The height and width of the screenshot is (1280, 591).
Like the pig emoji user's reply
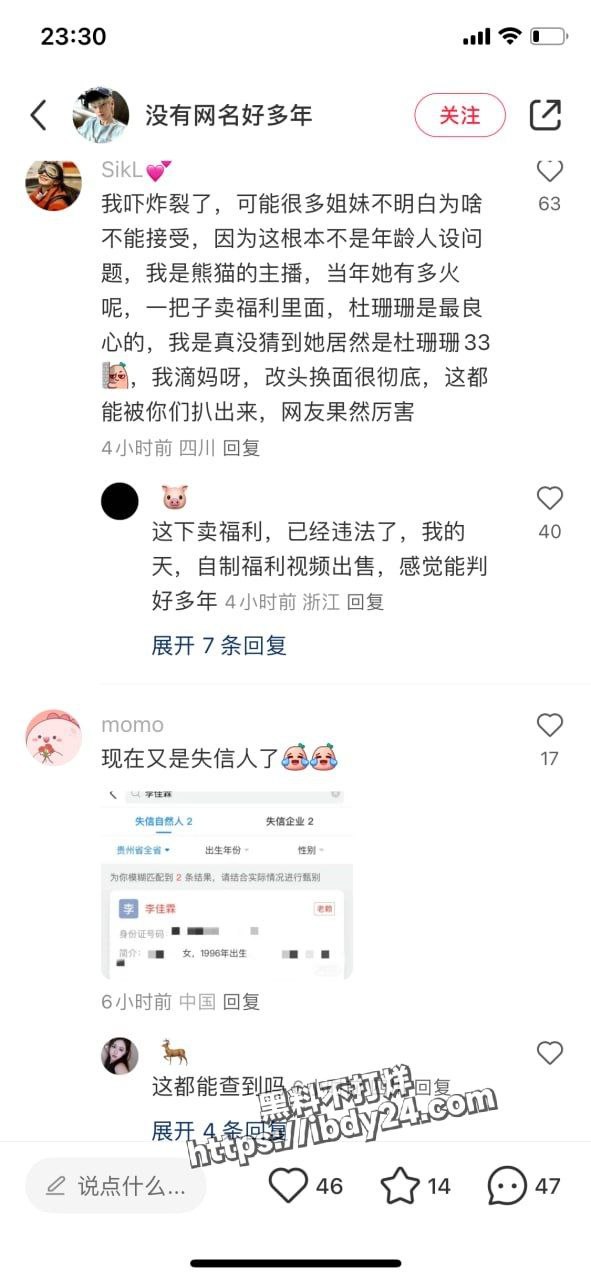(x=550, y=498)
